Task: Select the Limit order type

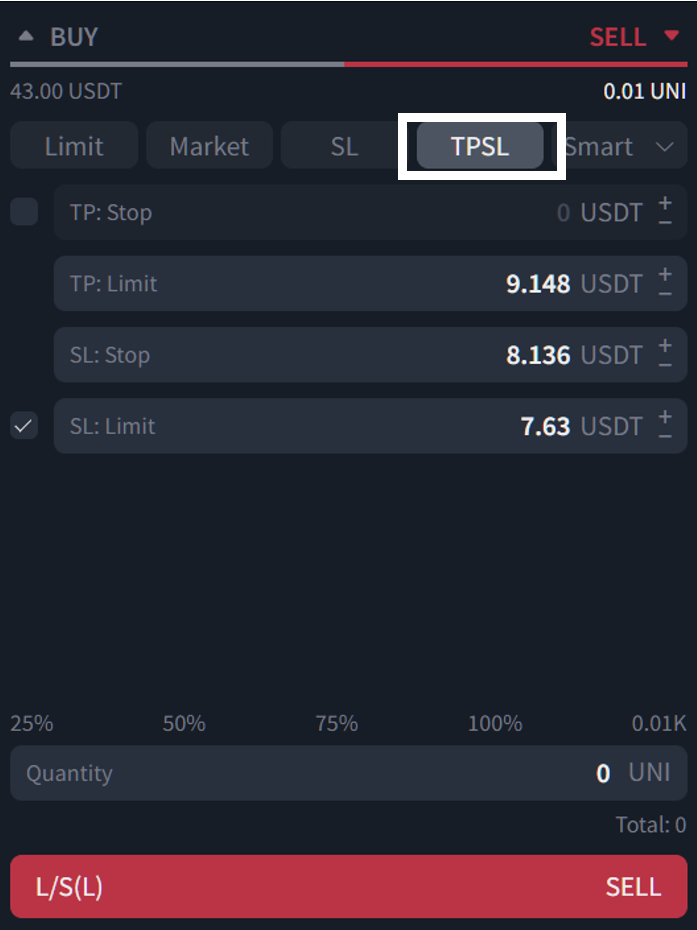Action: tap(74, 146)
